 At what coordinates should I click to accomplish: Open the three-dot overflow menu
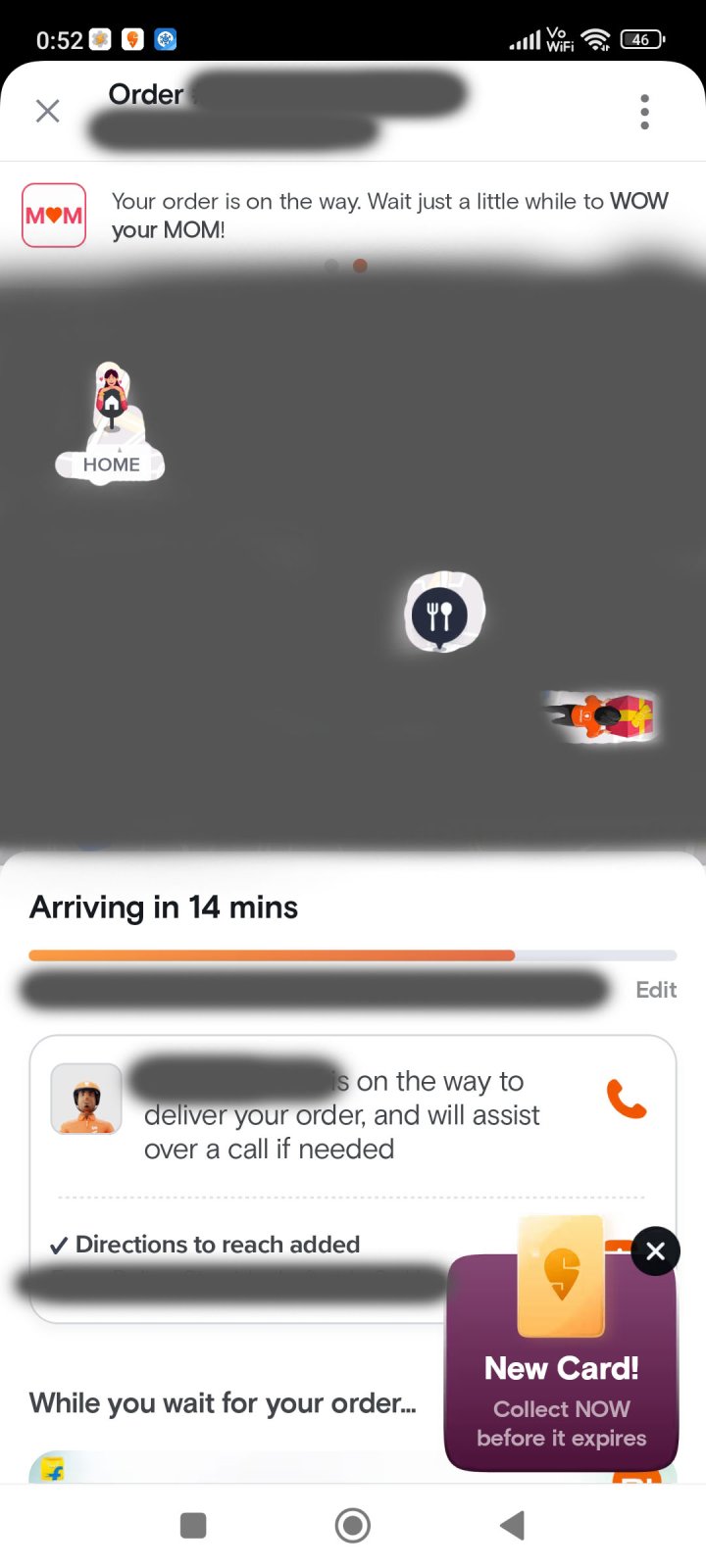(x=644, y=112)
